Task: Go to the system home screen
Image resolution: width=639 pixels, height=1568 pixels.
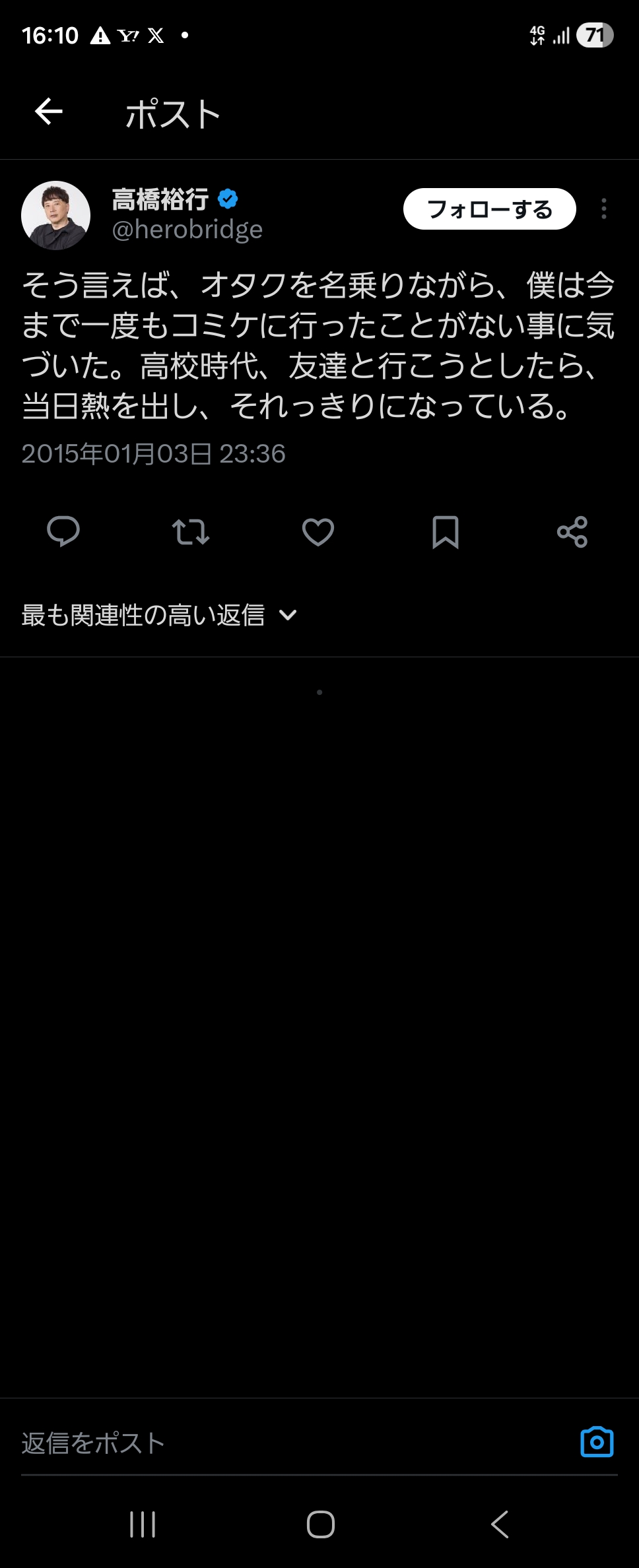Action: pyautogui.click(x=320, y=1524)
